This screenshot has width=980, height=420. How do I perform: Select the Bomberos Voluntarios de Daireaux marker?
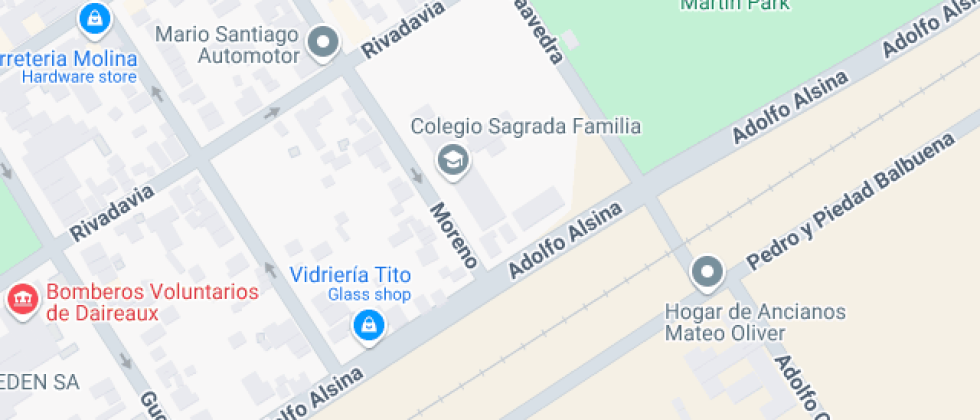[20, 297]
